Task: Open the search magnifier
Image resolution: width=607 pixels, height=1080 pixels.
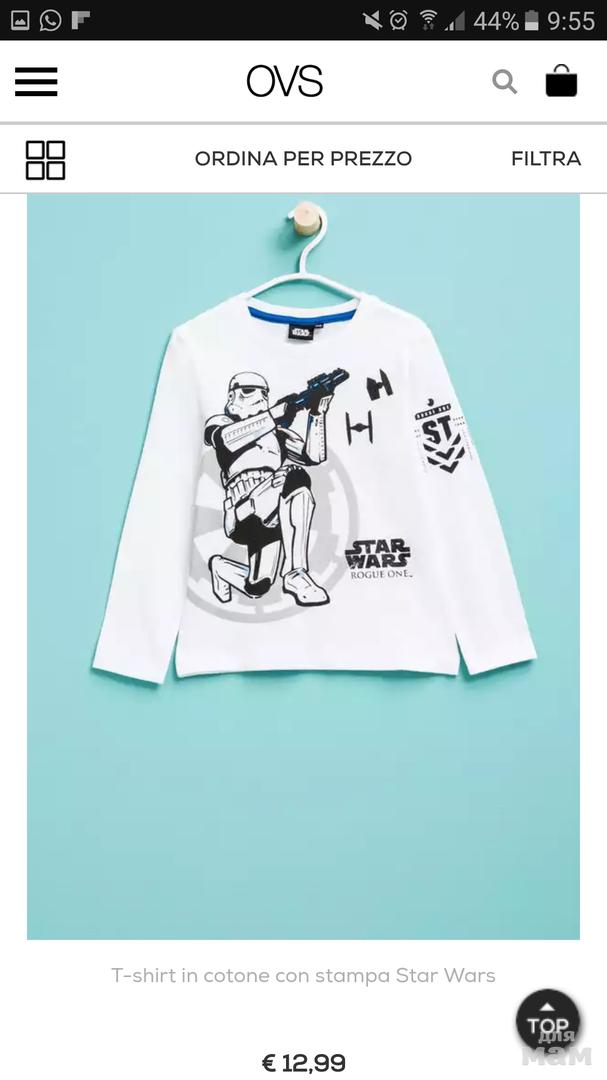Action: 505,81
